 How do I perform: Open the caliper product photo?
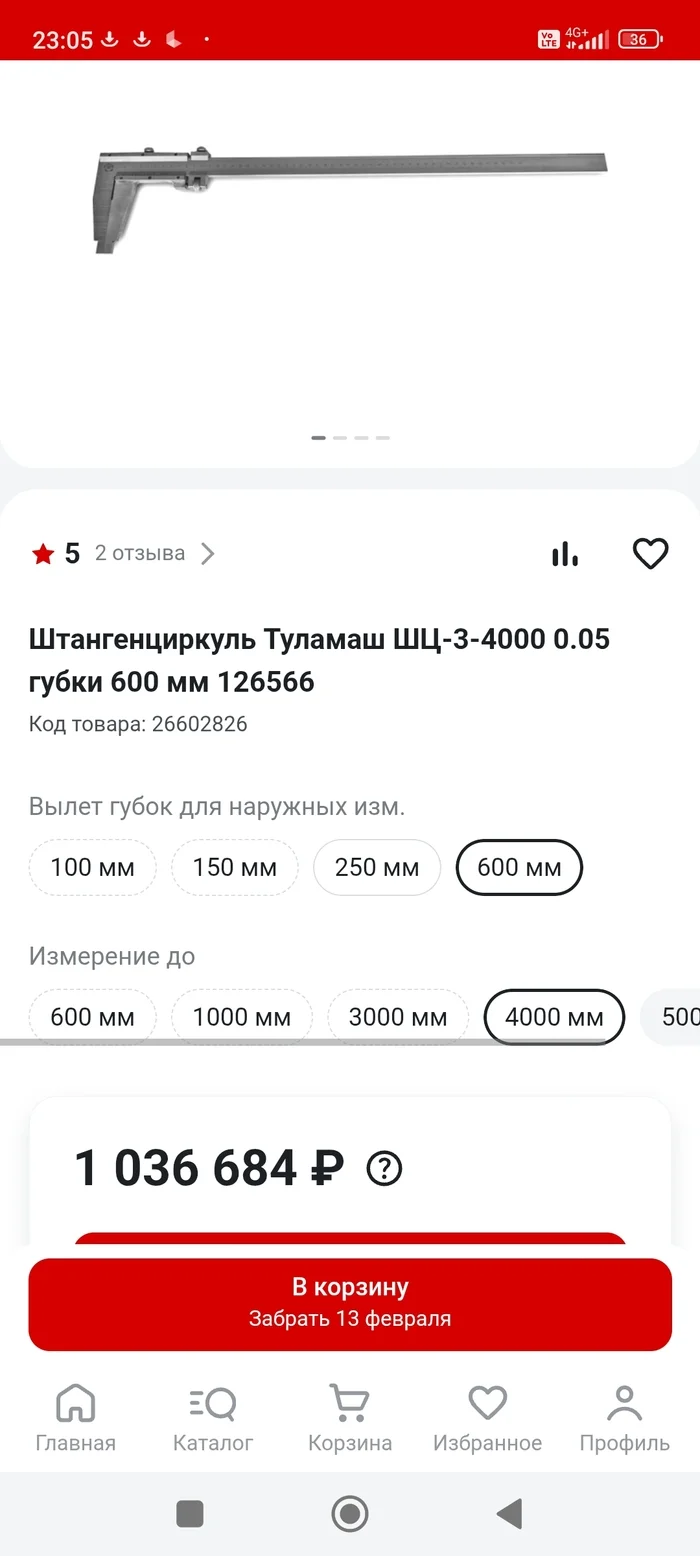pyautogui.click(x=350, y=200)
